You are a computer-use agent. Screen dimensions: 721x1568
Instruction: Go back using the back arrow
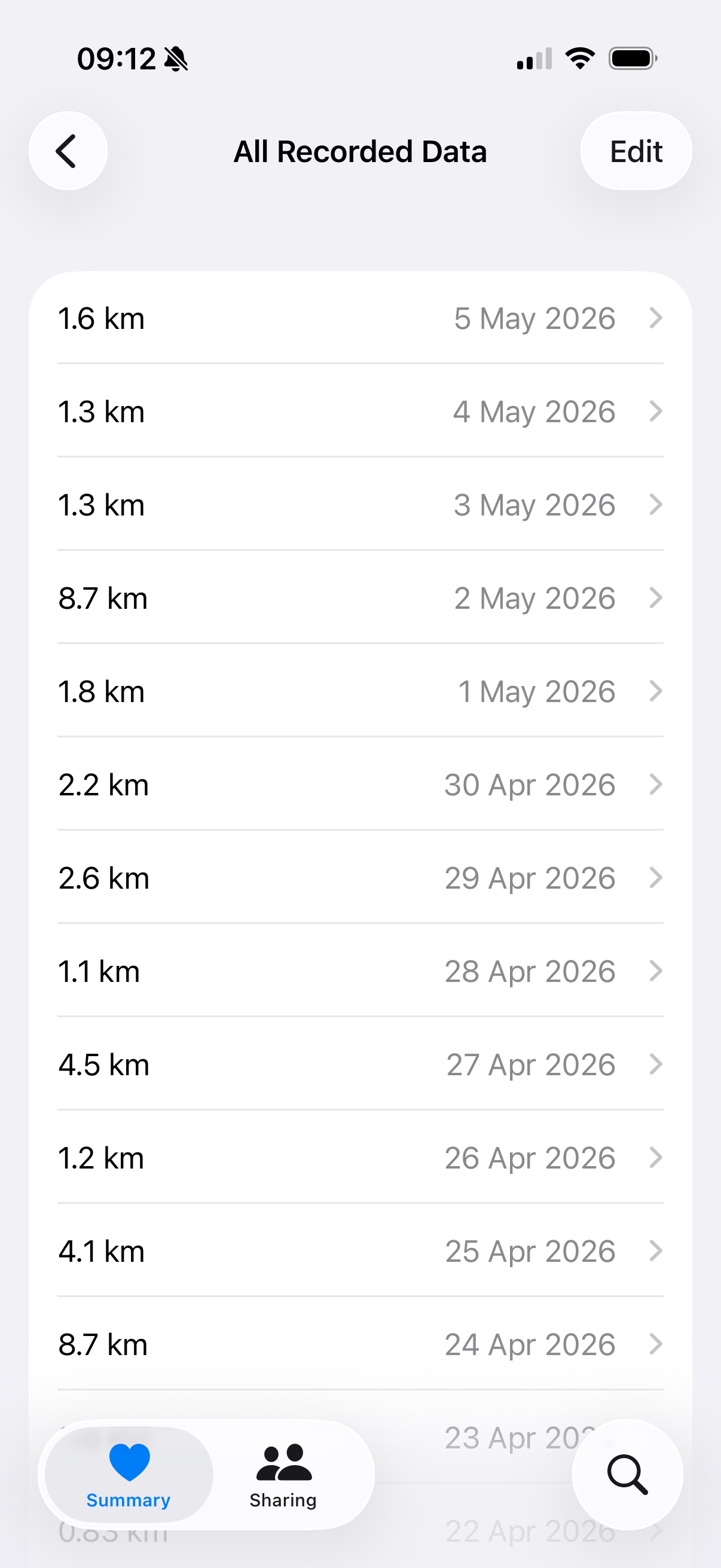point(68,151)
